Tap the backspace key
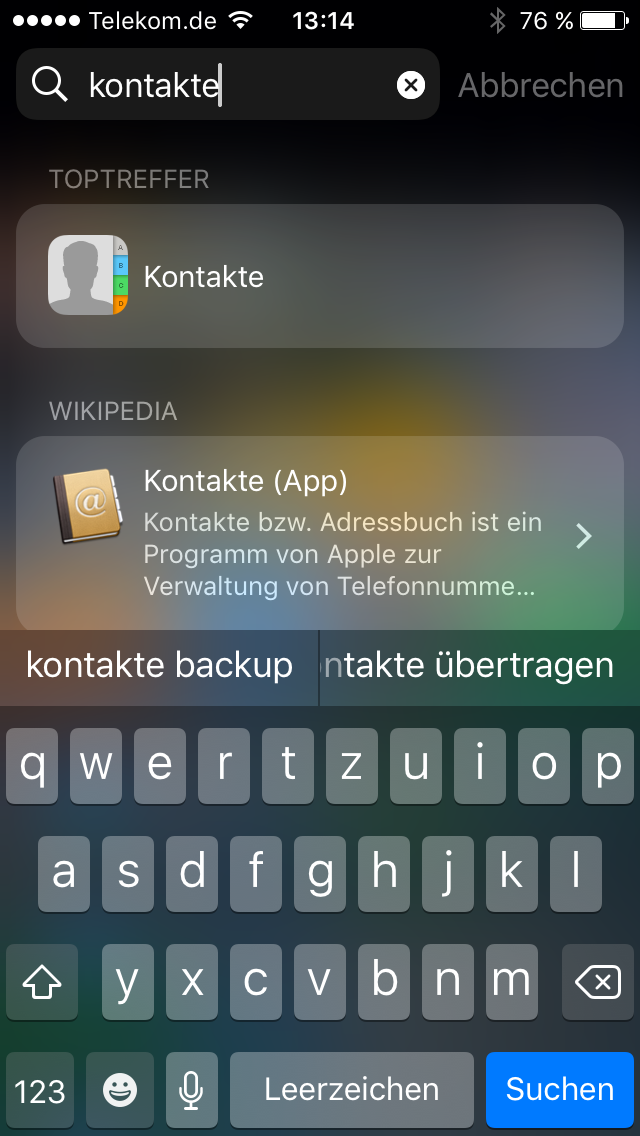 [x=597, y=983]
